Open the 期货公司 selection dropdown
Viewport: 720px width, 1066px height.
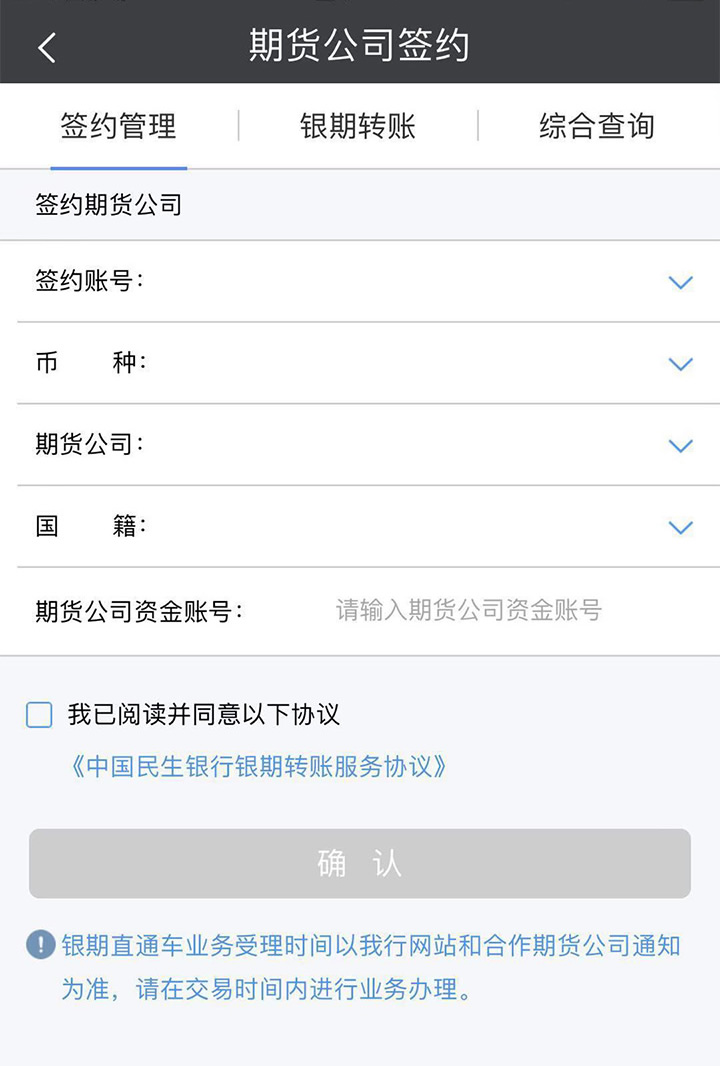[680, 446]
